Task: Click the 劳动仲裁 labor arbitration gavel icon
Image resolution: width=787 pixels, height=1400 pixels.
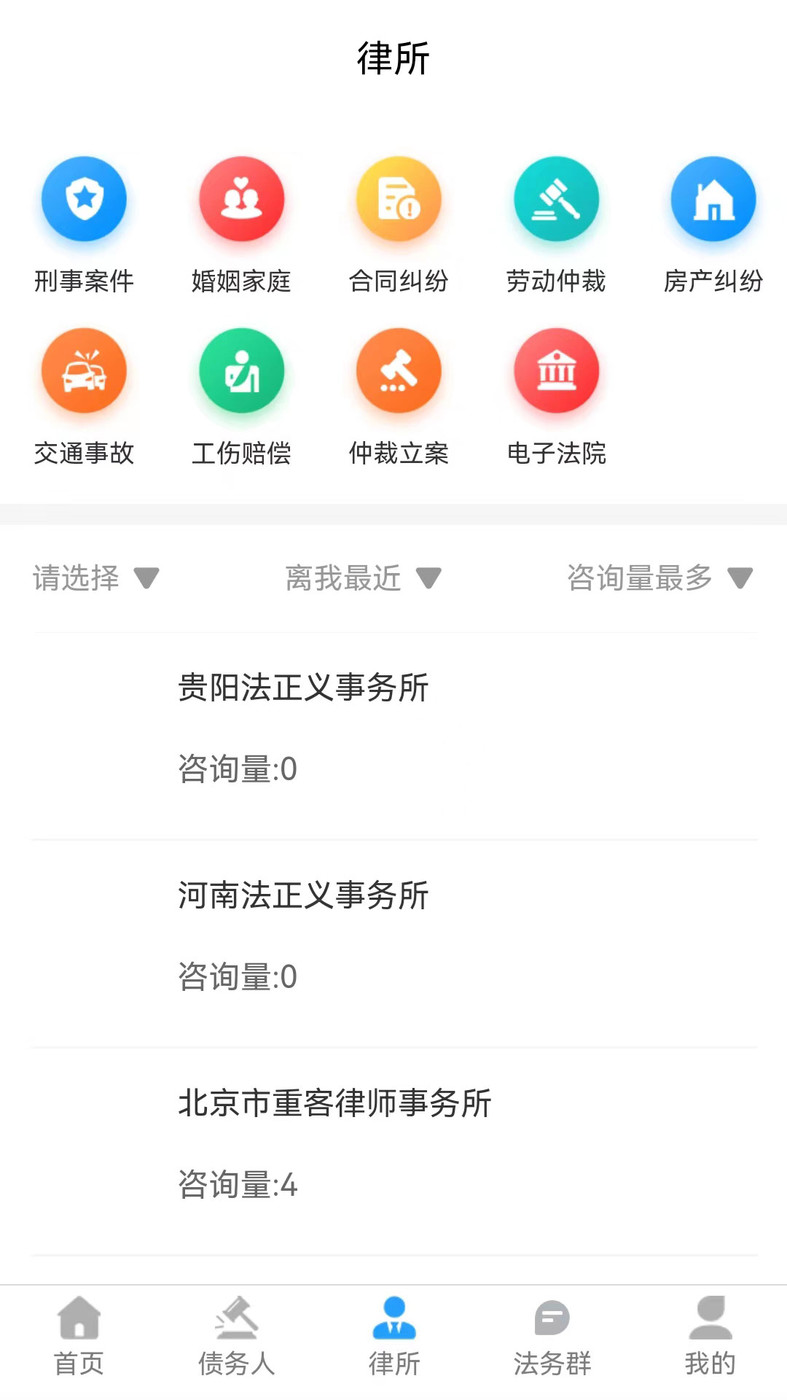Action: pyautogui.click(x=556, y=198)
